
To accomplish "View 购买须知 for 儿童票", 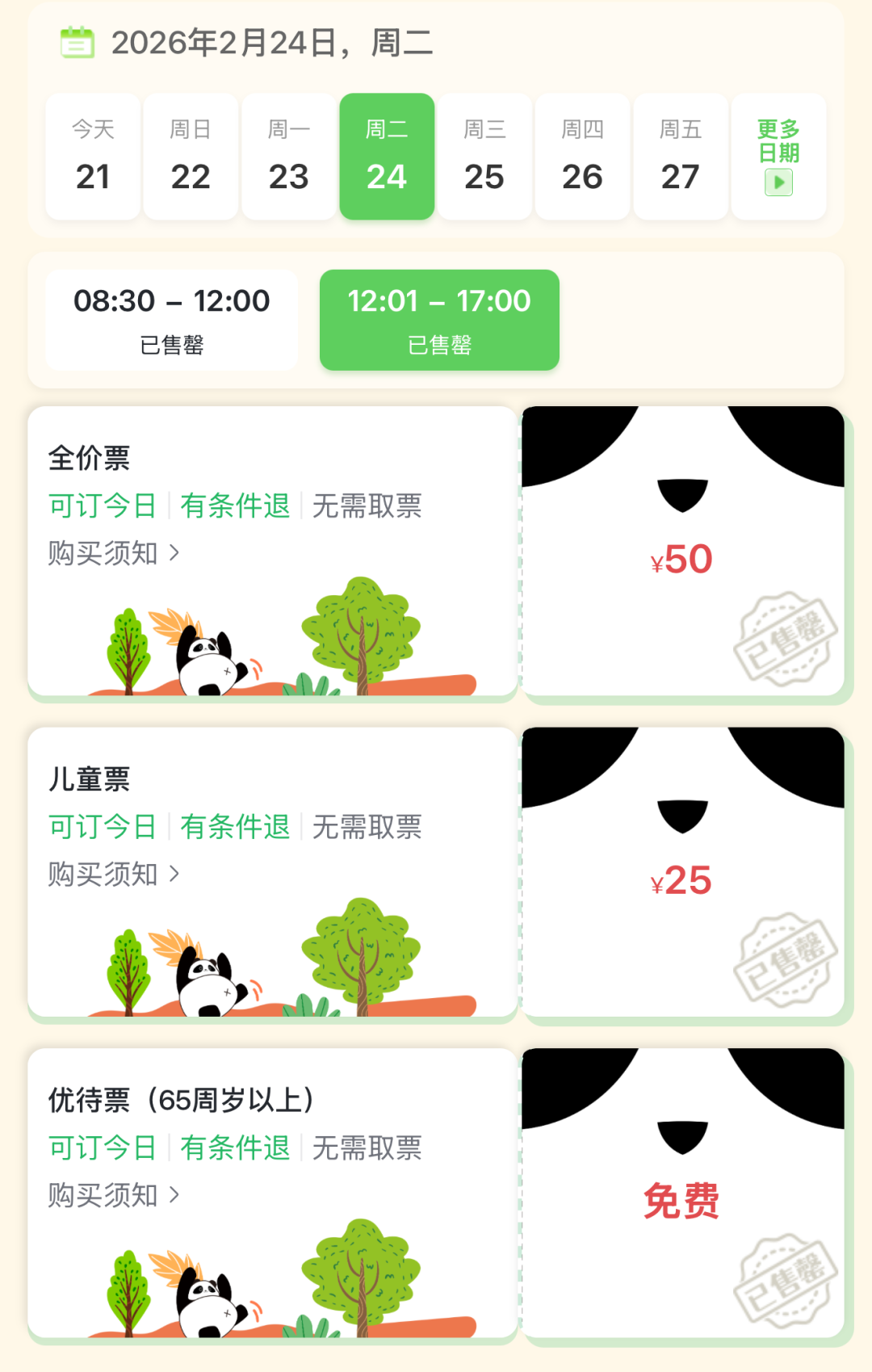I will click(x=113, y=874).
